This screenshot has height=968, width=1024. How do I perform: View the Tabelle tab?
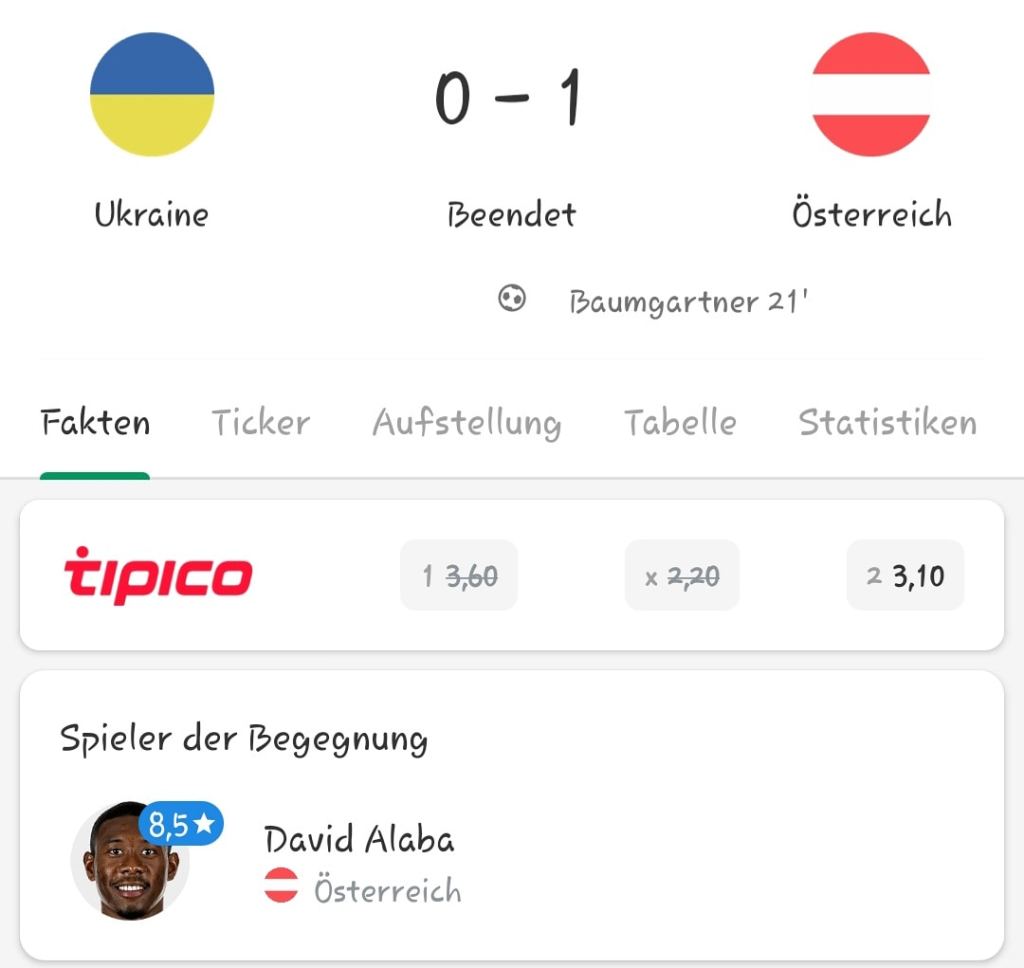[x=680, y=423]
